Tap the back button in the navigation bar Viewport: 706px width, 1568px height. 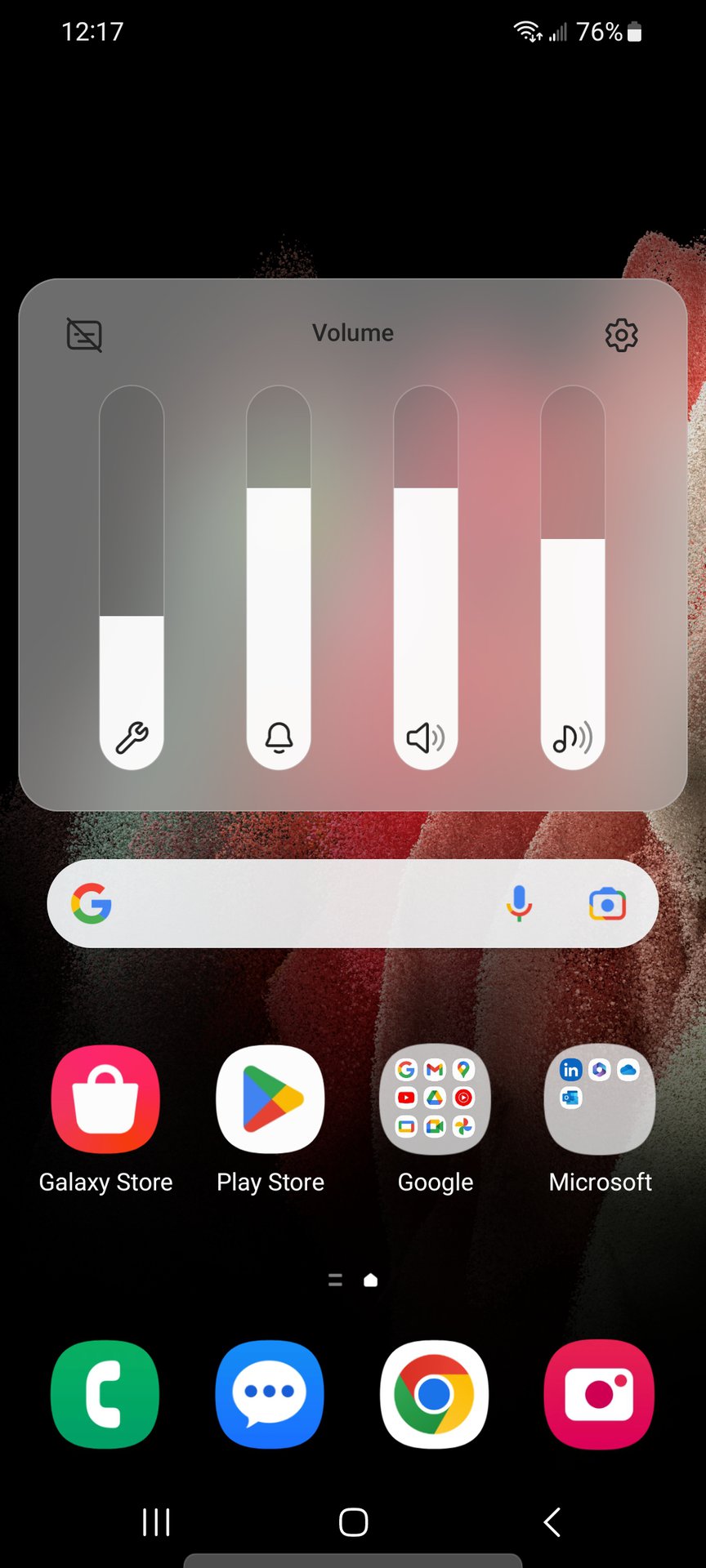552,1522
